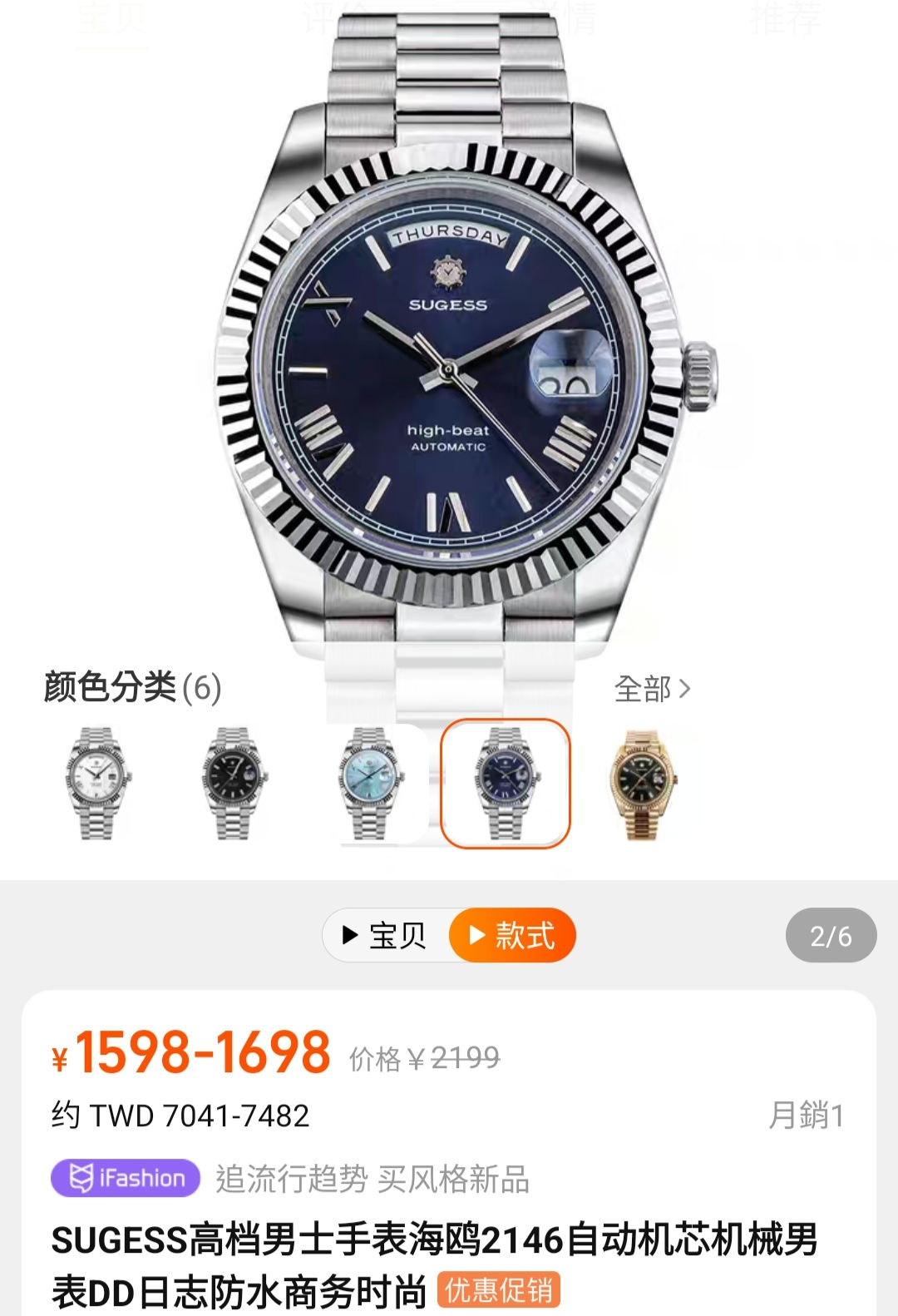
Task: Tap the 优惠促销 promotion tag
Action: click(498, 1290)
